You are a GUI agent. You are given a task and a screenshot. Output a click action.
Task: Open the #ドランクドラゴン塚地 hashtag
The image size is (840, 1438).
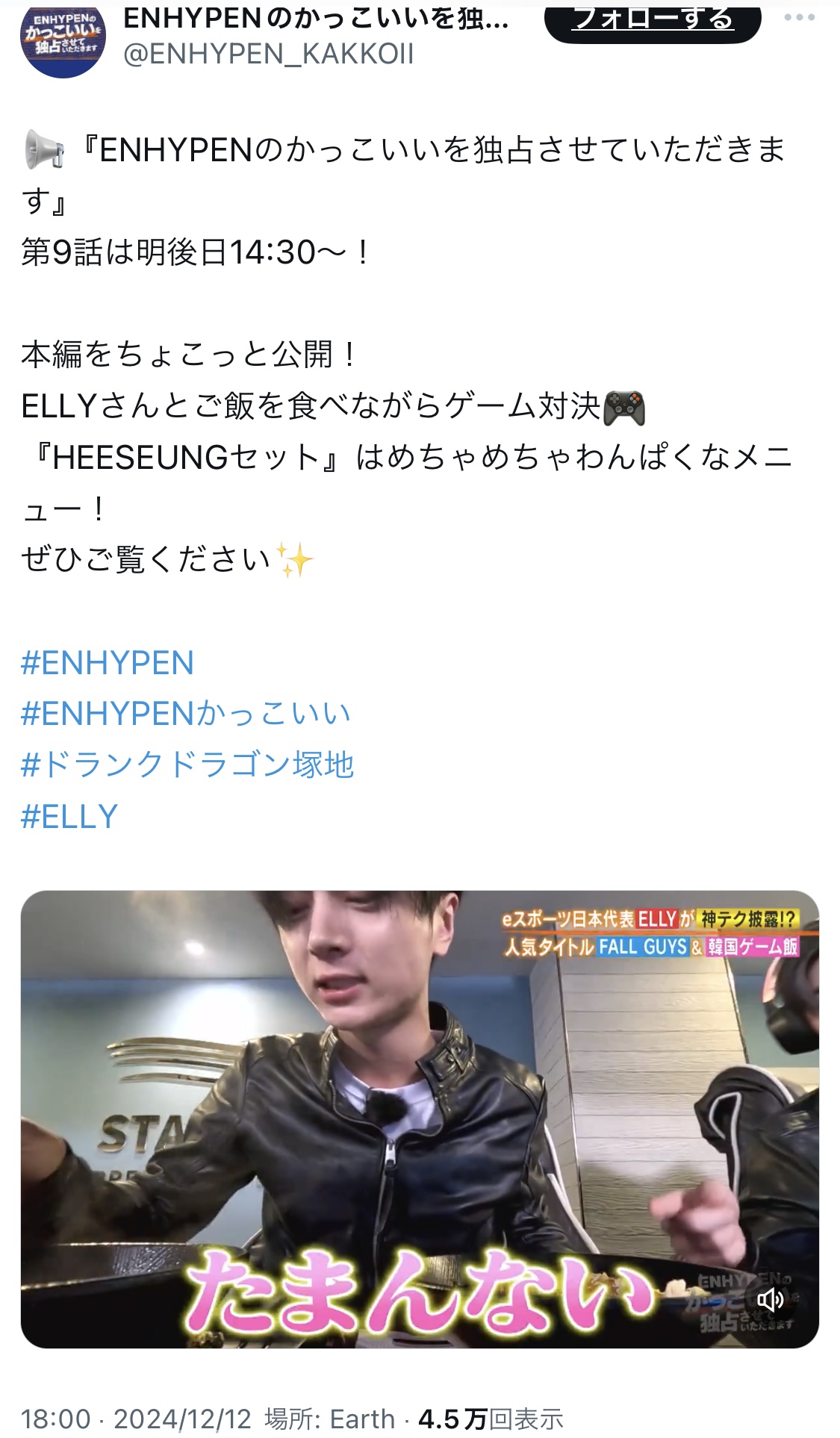pyautogui.click(x=187, y=765)
